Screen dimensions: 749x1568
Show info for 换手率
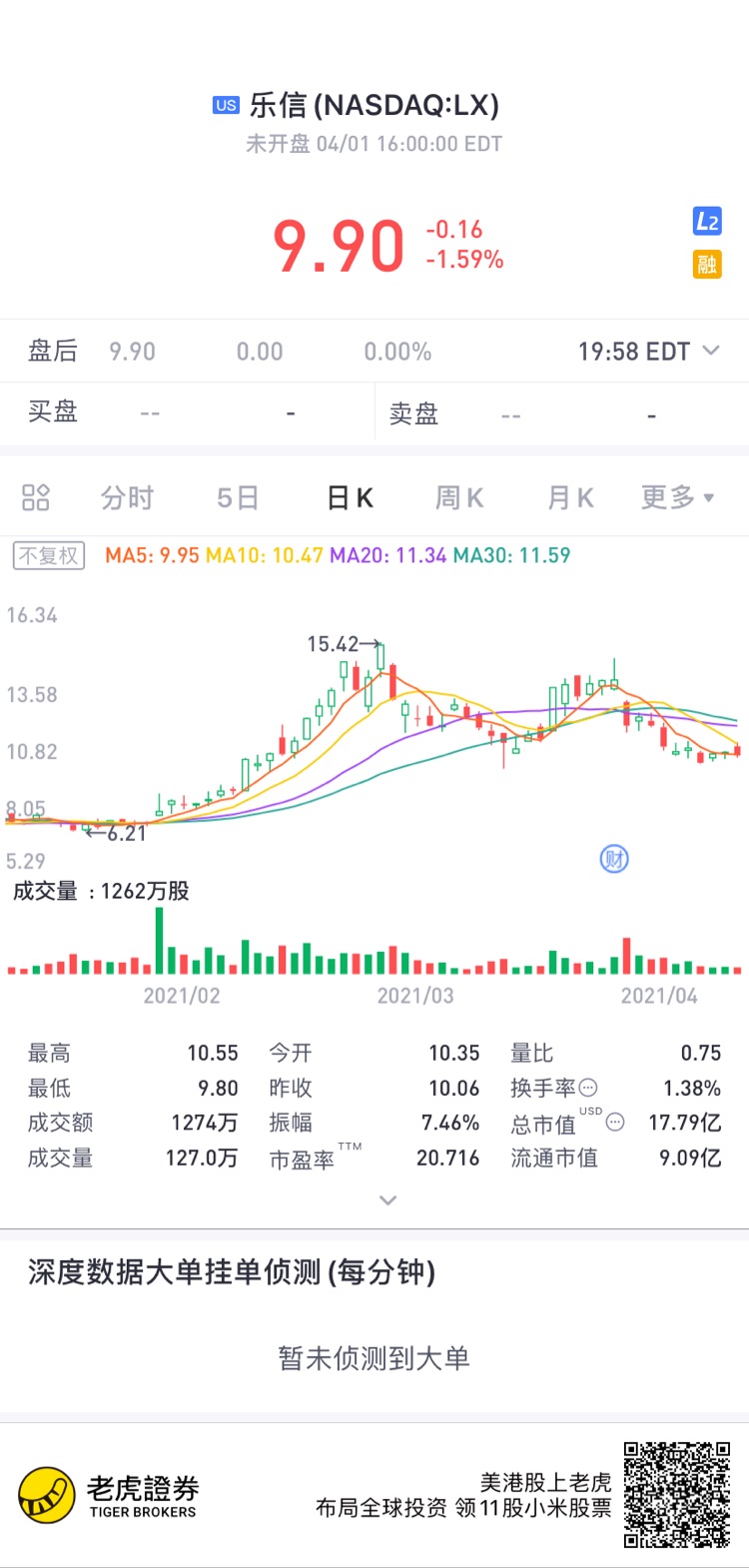click(589, 1088)
